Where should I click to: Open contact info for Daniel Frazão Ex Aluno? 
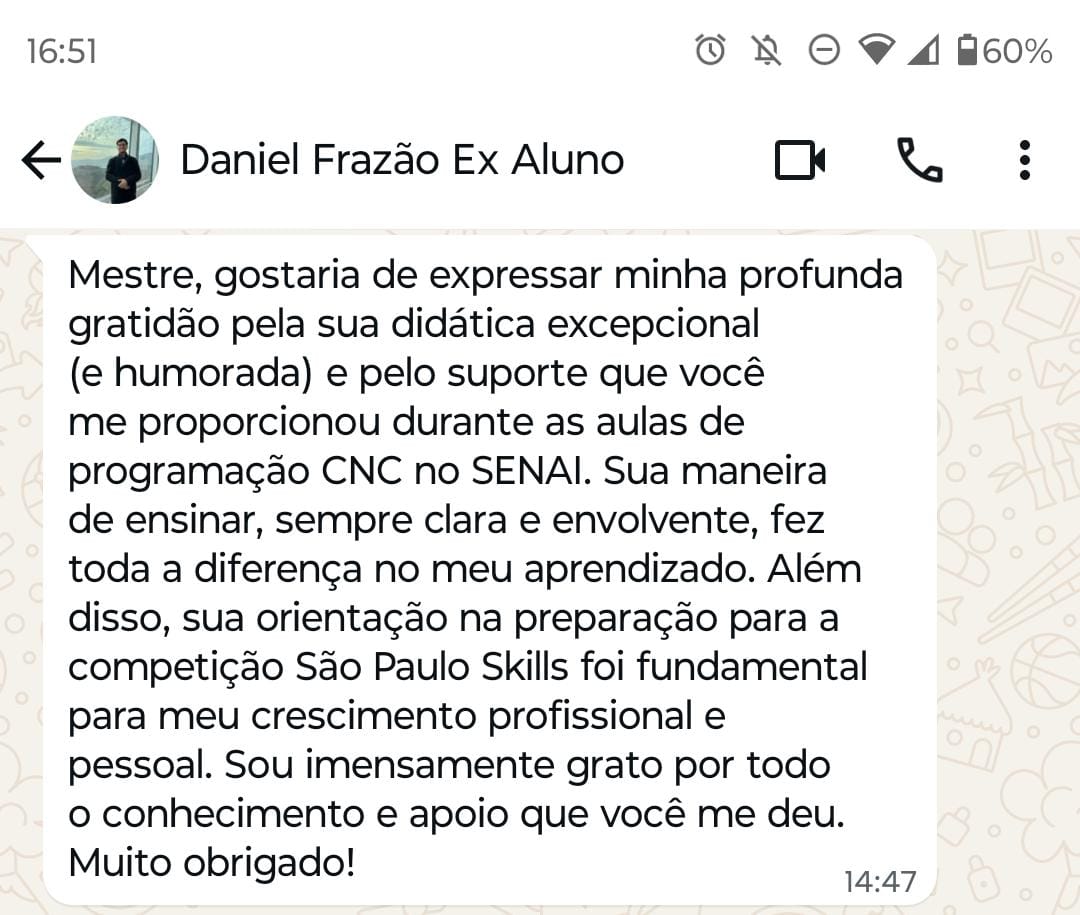402,160
